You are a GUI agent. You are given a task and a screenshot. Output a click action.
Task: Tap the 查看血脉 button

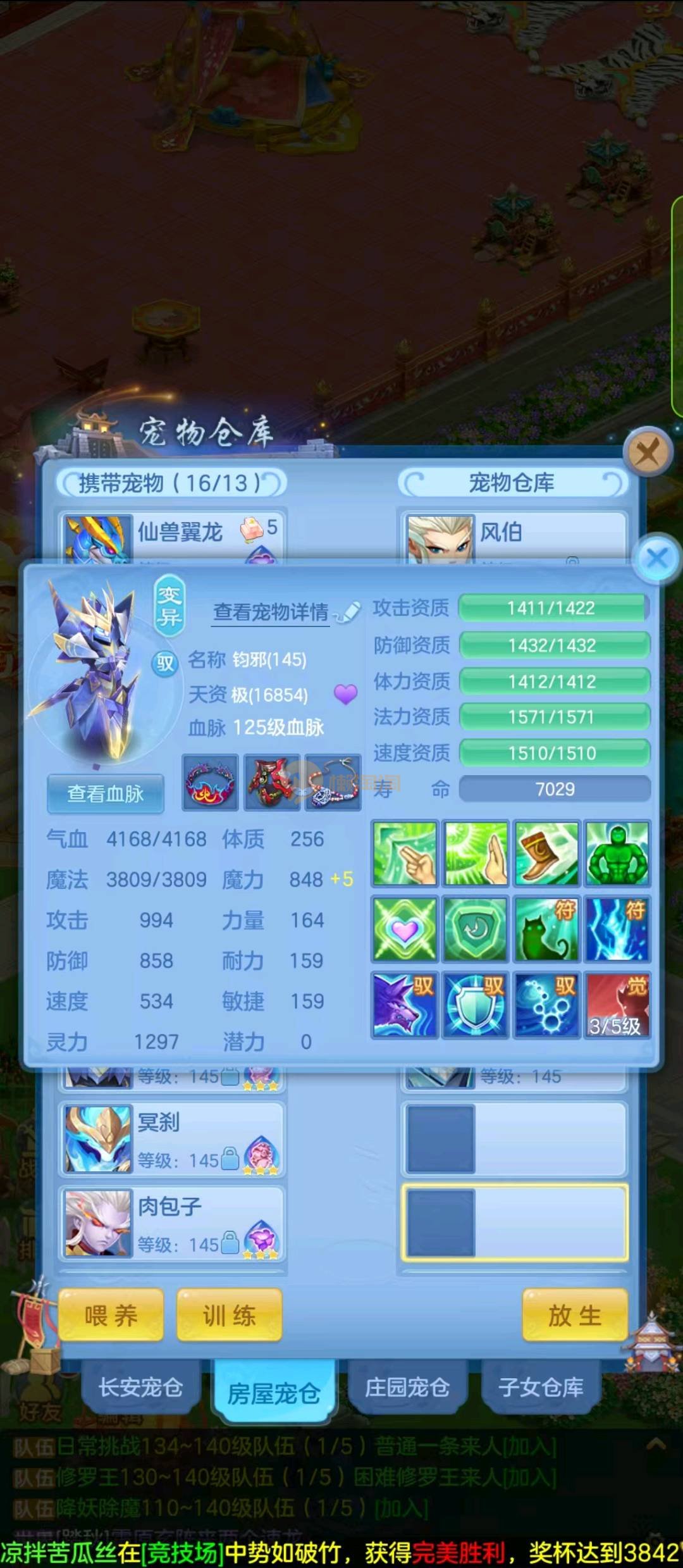click(106, 793)
